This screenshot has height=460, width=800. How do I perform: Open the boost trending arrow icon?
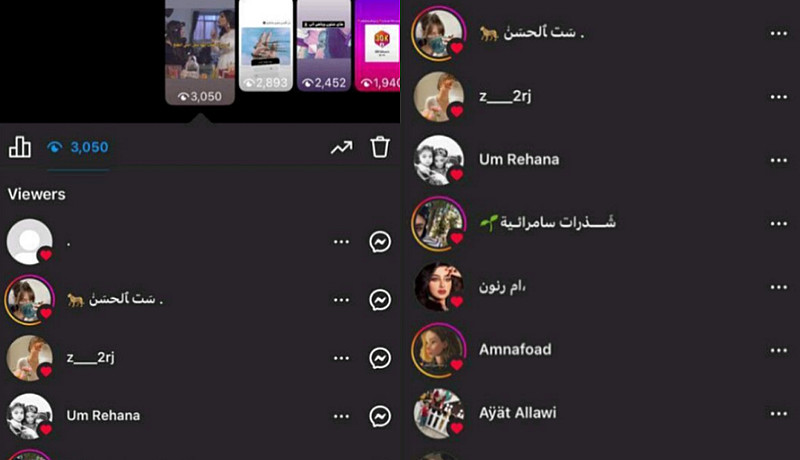pos(342,148)
